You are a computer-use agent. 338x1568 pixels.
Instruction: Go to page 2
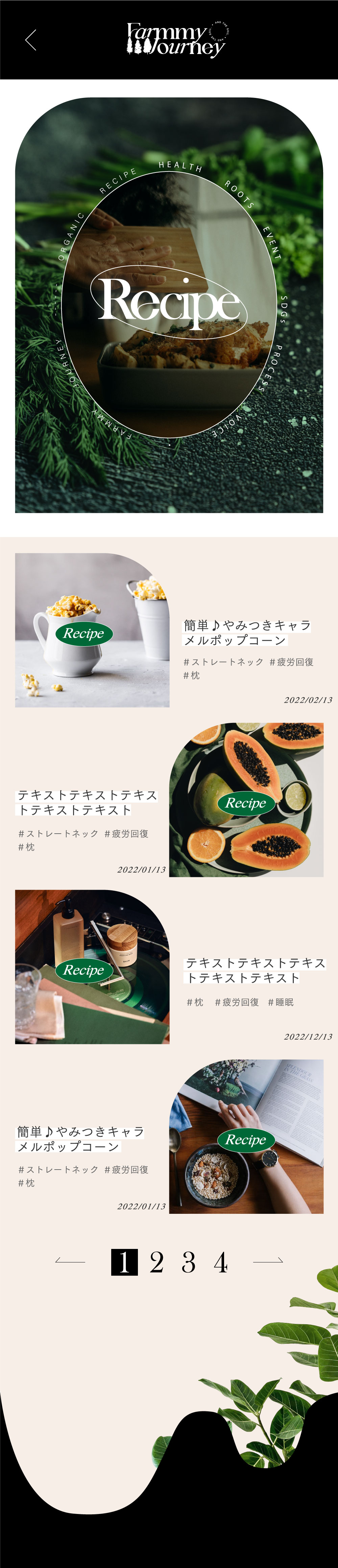[x=156, y=1262]
